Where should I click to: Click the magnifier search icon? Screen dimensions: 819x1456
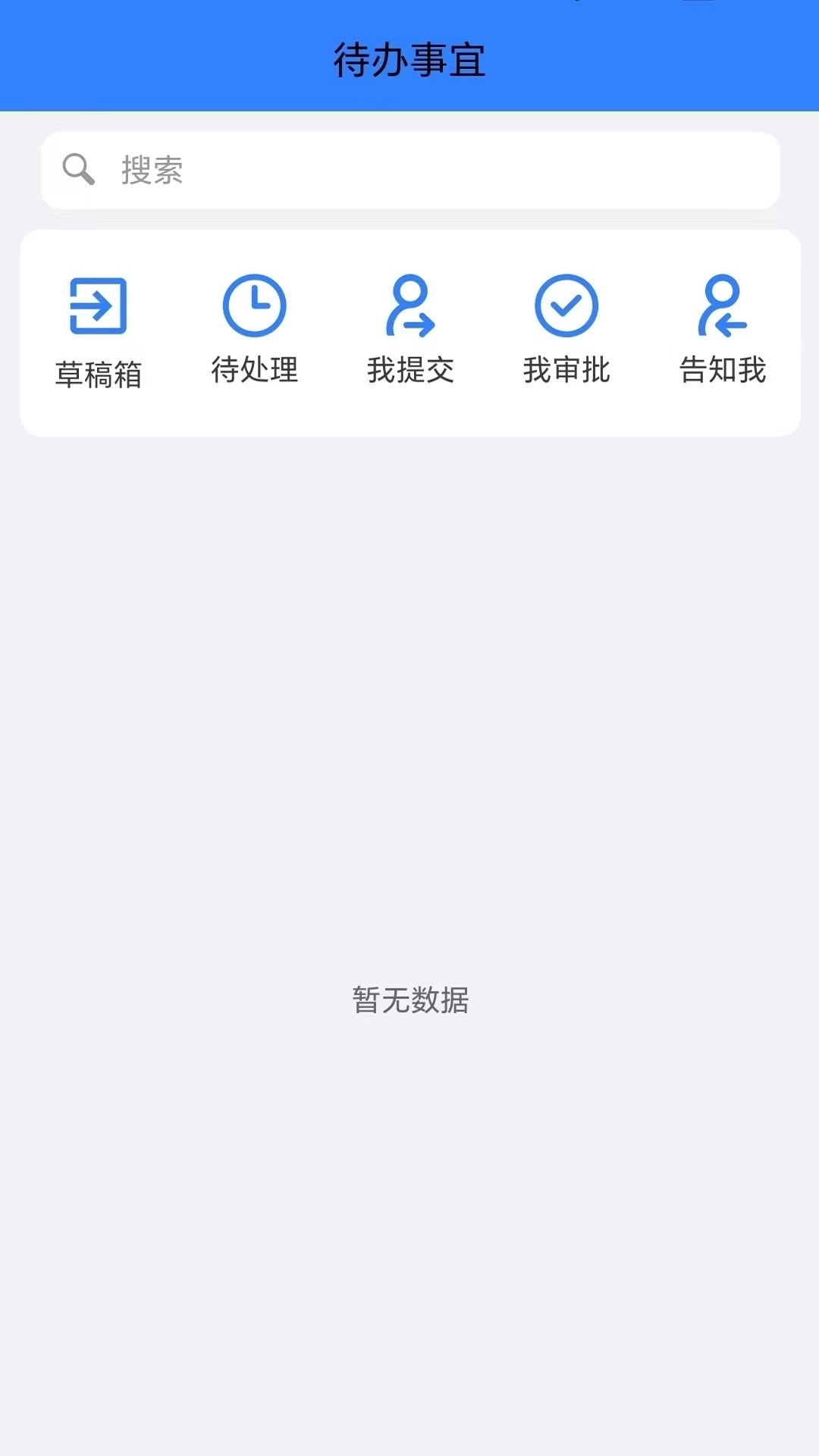(79, 168)
